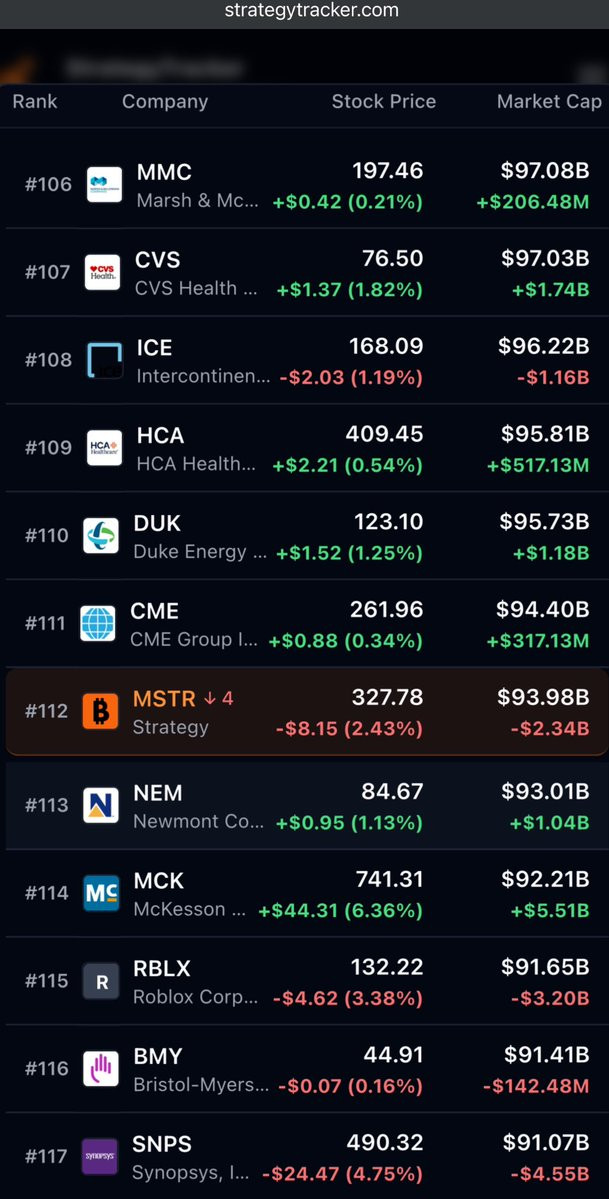Open the MCK McKesson row
The height and width of the screenshot is (1199, 609).
point(304,894)
